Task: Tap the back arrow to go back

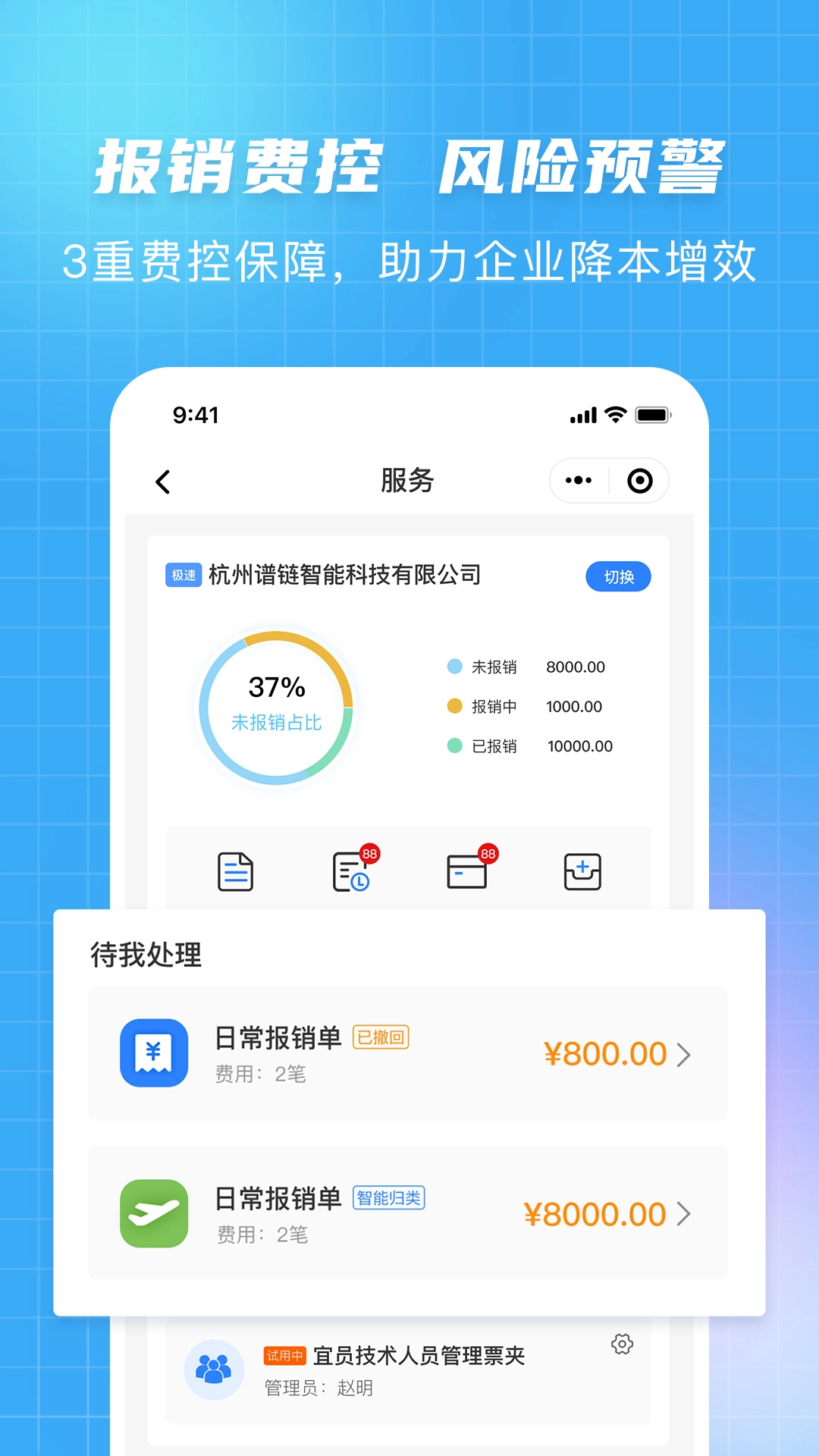Action: (x=163, y=481)
